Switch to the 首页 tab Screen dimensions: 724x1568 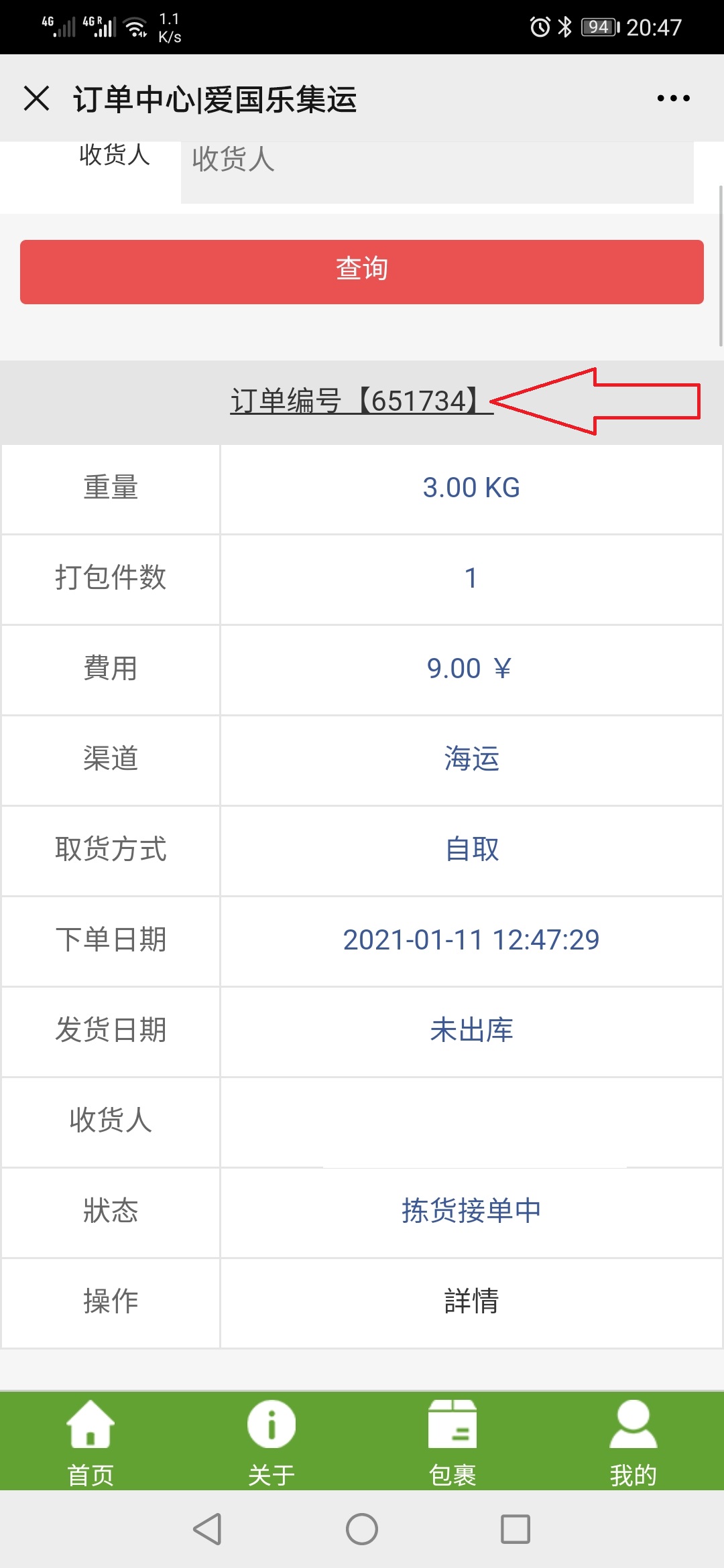[x=90, y=1441]
